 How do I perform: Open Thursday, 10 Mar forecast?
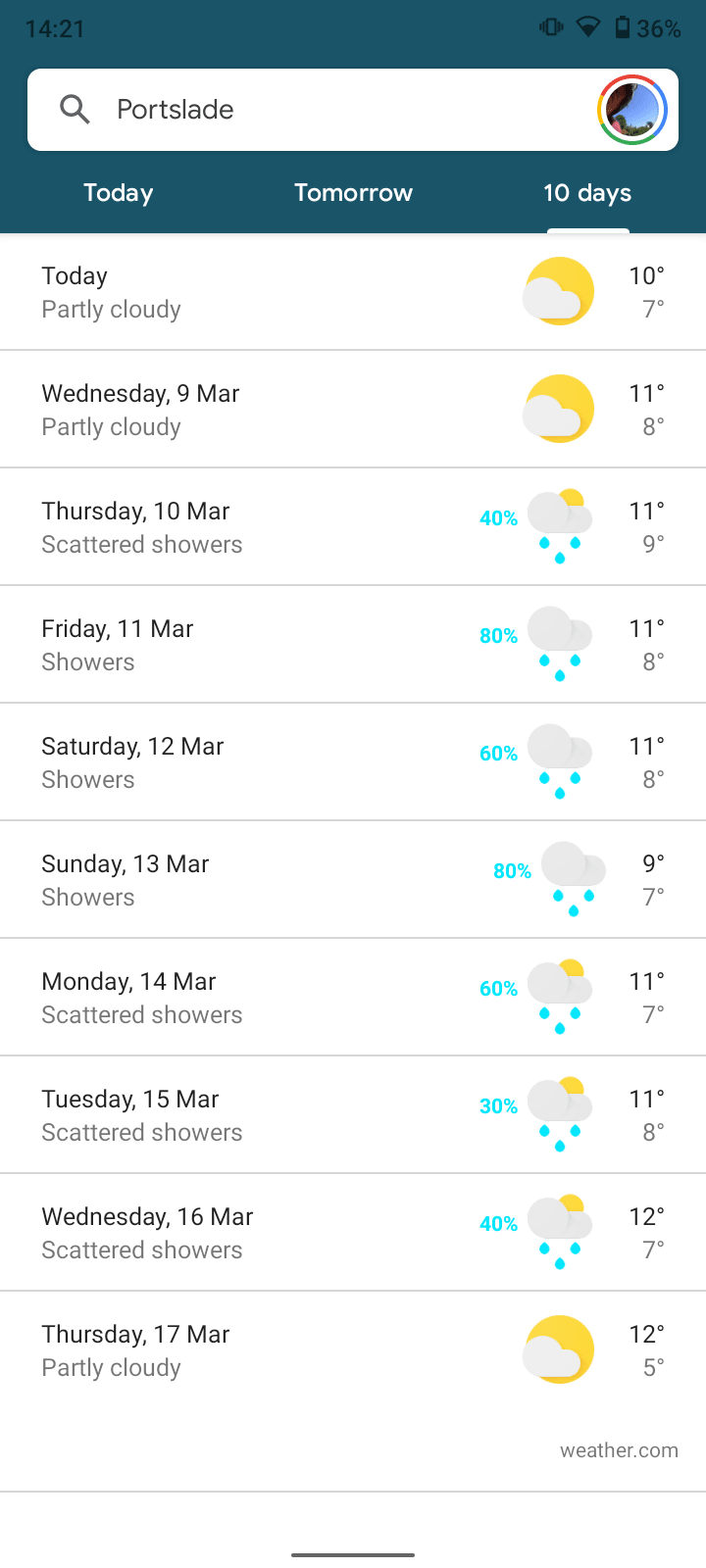point(353,527)
